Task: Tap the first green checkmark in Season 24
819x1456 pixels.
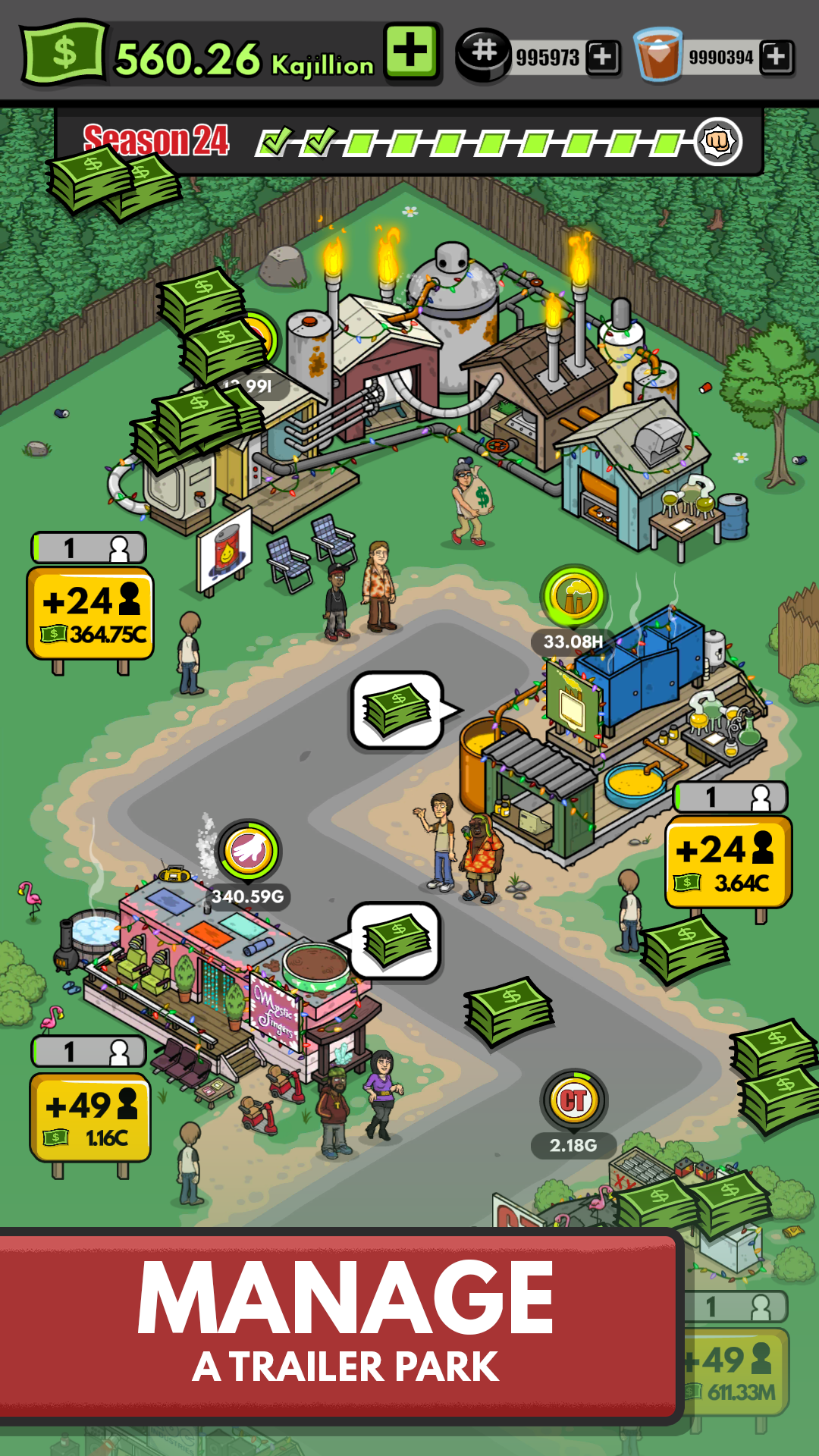Action: click(278, 139)
